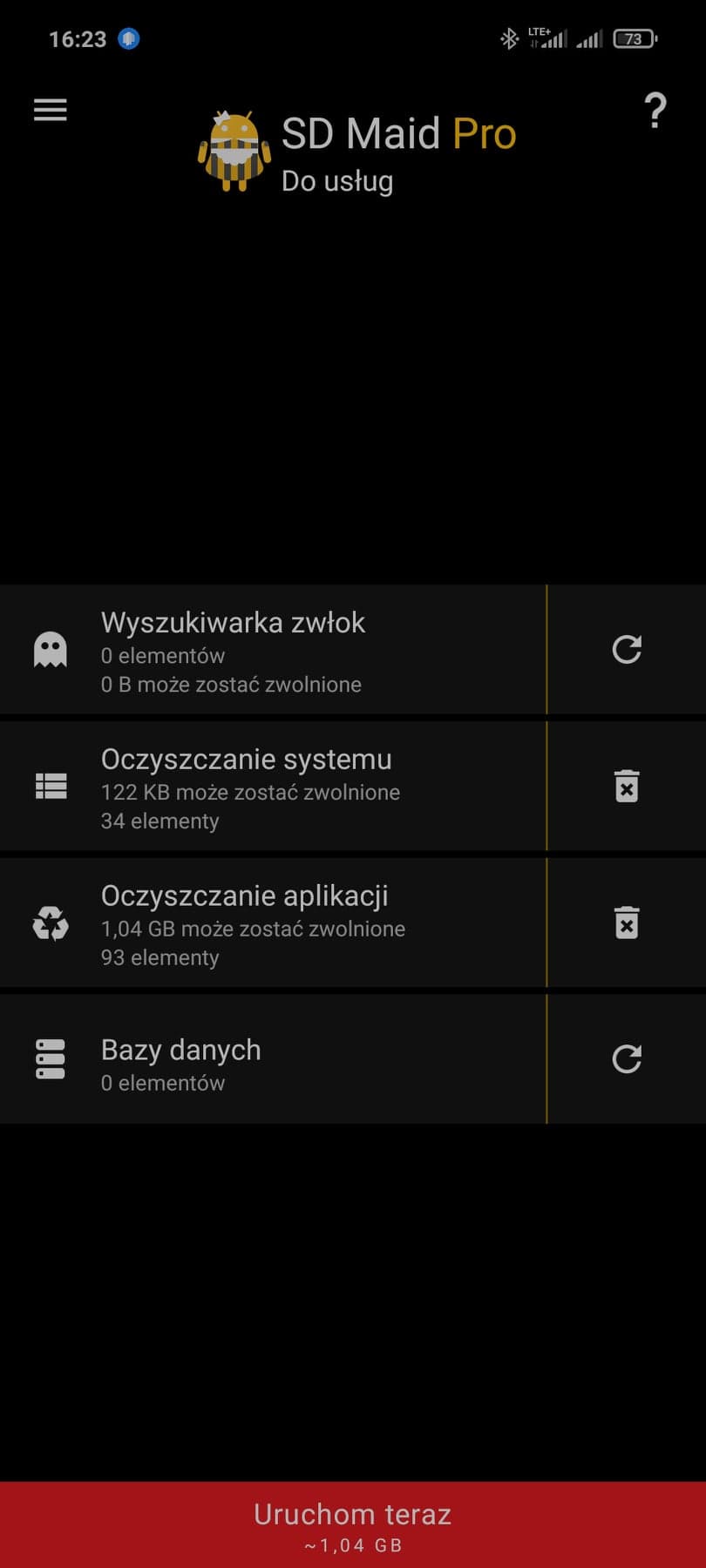Delete the Oczyszczanie aplikacji results
The width and height of the screenshot is (706, 1568).
(x=627, y=923)
